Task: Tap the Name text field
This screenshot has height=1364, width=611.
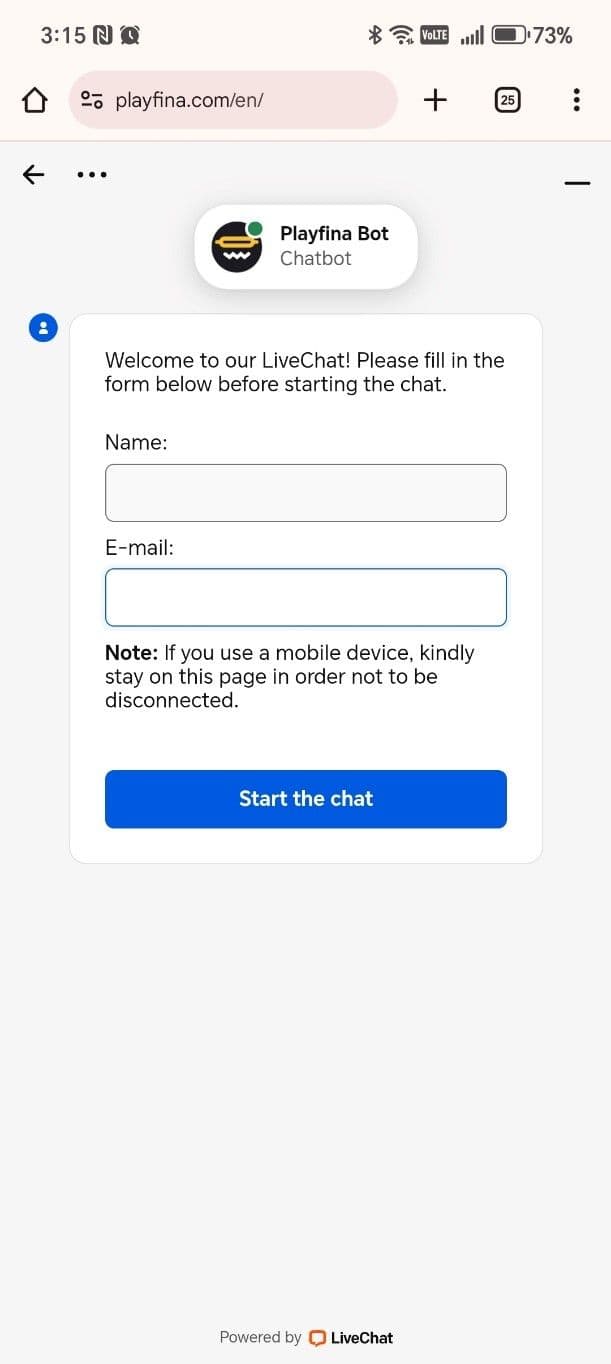Action: (305, 493)
